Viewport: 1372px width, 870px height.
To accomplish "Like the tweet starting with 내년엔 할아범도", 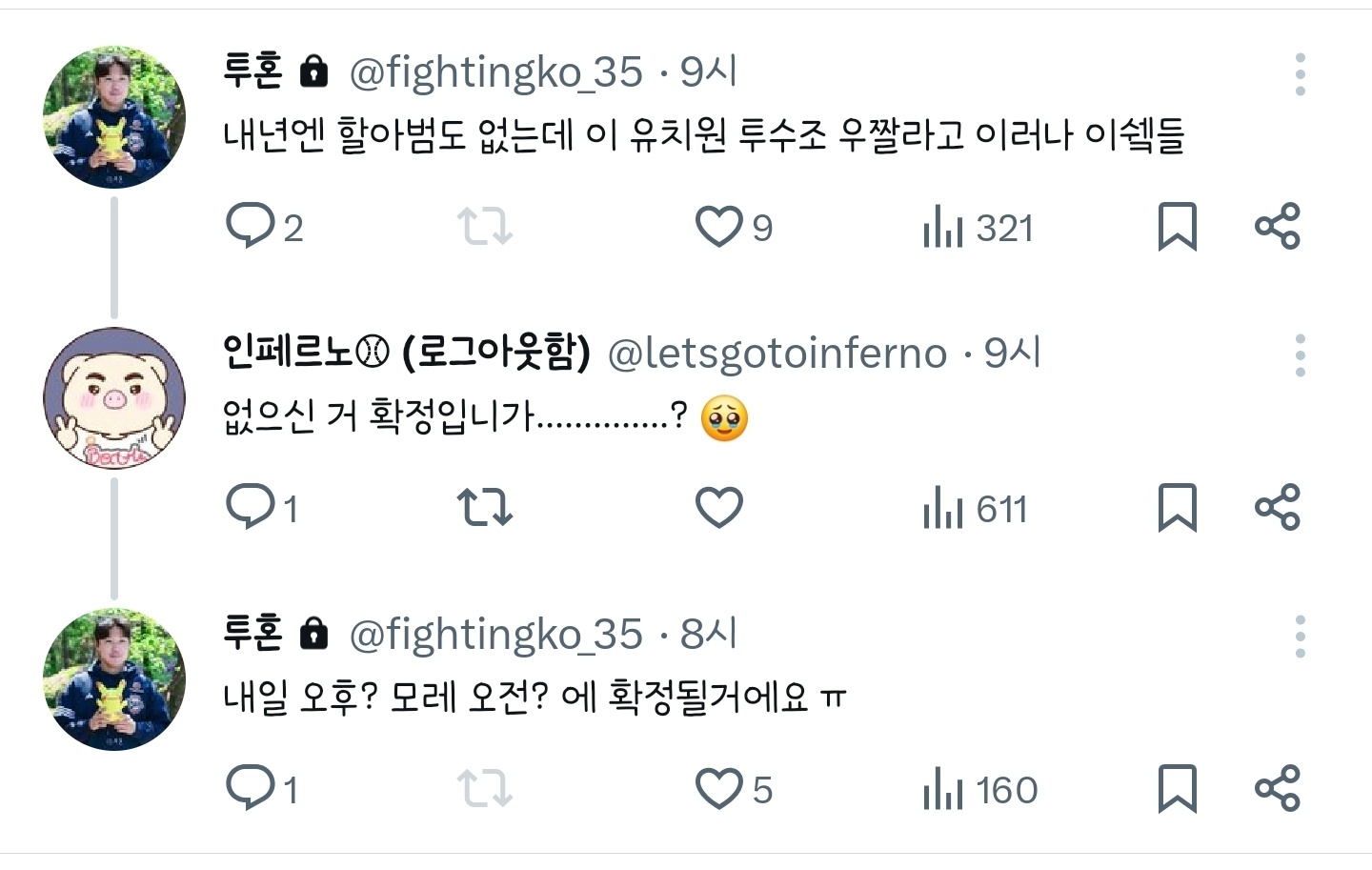I will click(718, 227).
